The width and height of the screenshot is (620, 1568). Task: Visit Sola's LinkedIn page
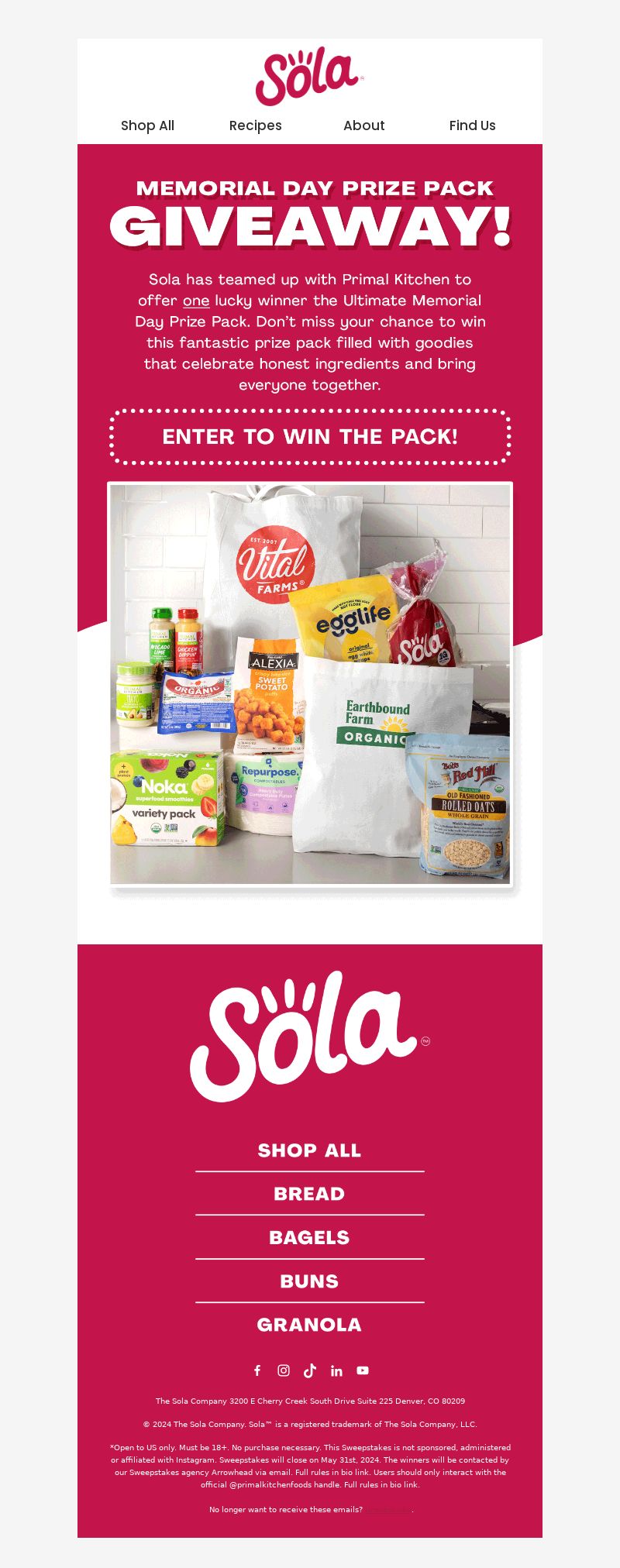pyautogui.click(x=336, y=1370)
